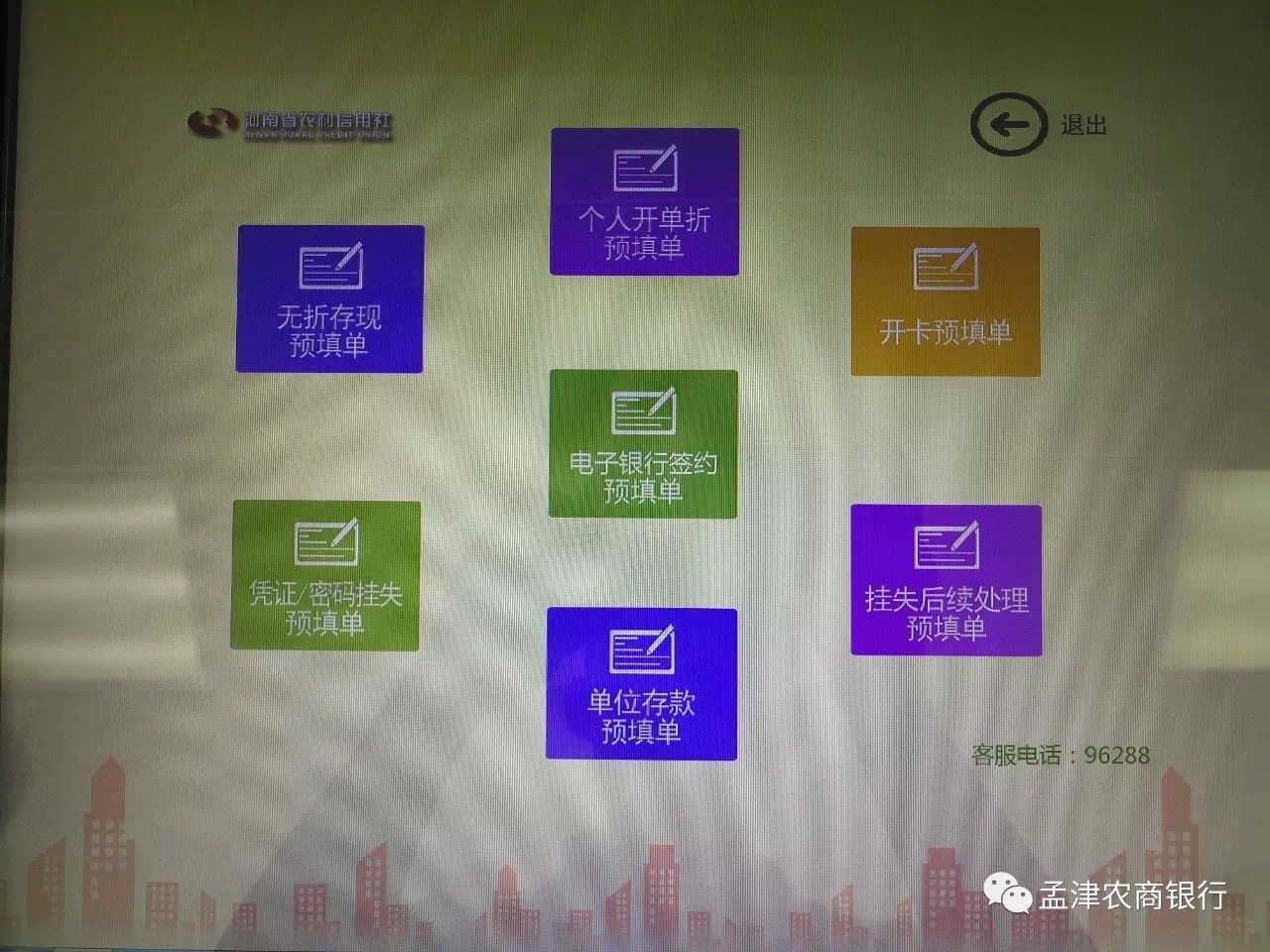This screenshot has width=1270, height=952.
Task: Open 电子银行签约预填单 form
Action: [x=643, y=443]
